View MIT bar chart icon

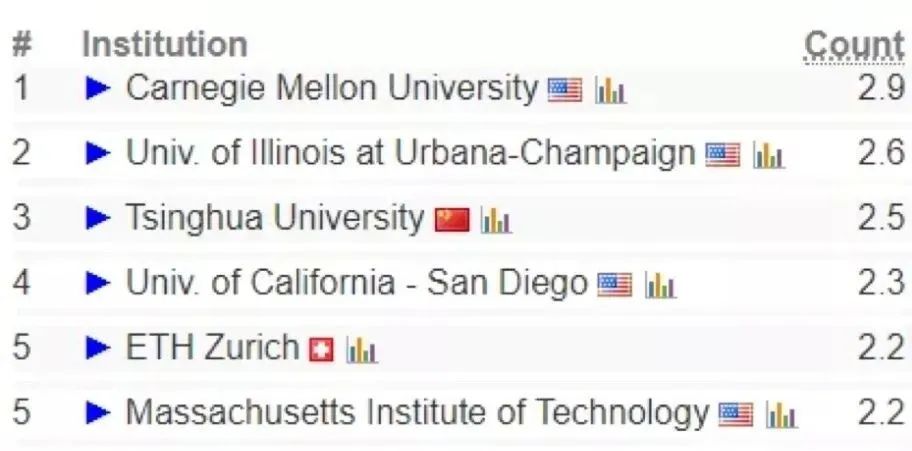[781, 414]
